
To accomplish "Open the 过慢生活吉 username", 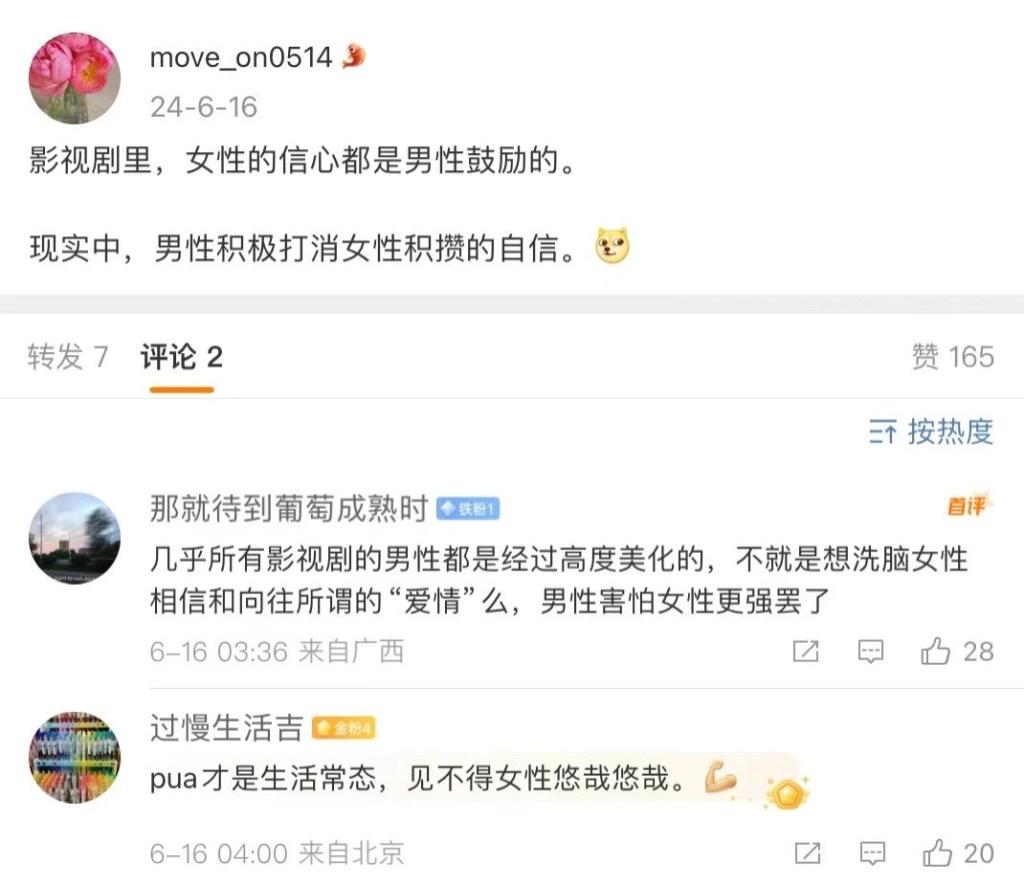I will tap(226, 728).
